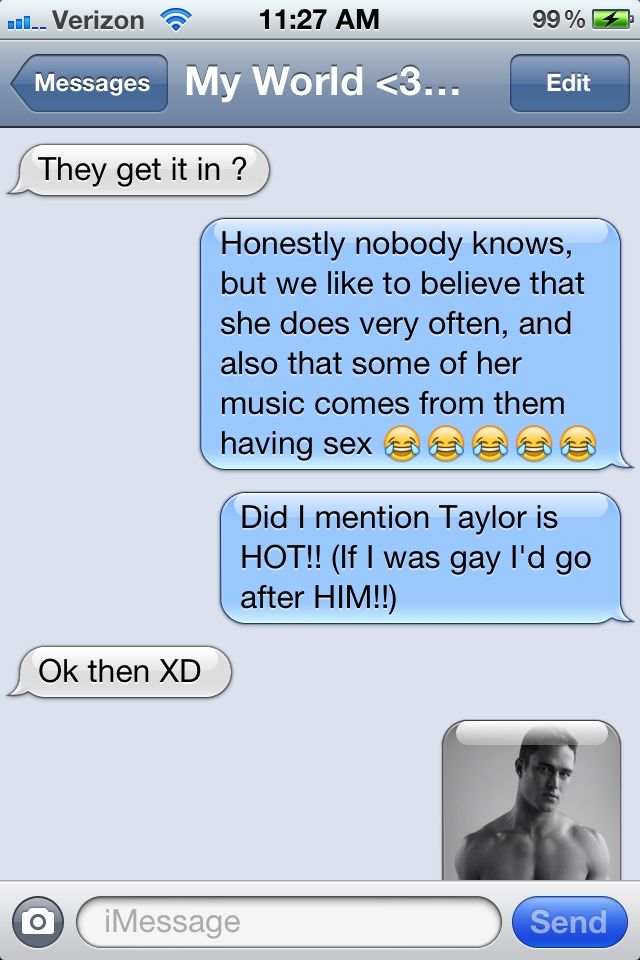Go back to the Messages list
This screenshot has height=960, width=640.
[x=90, y=83]
